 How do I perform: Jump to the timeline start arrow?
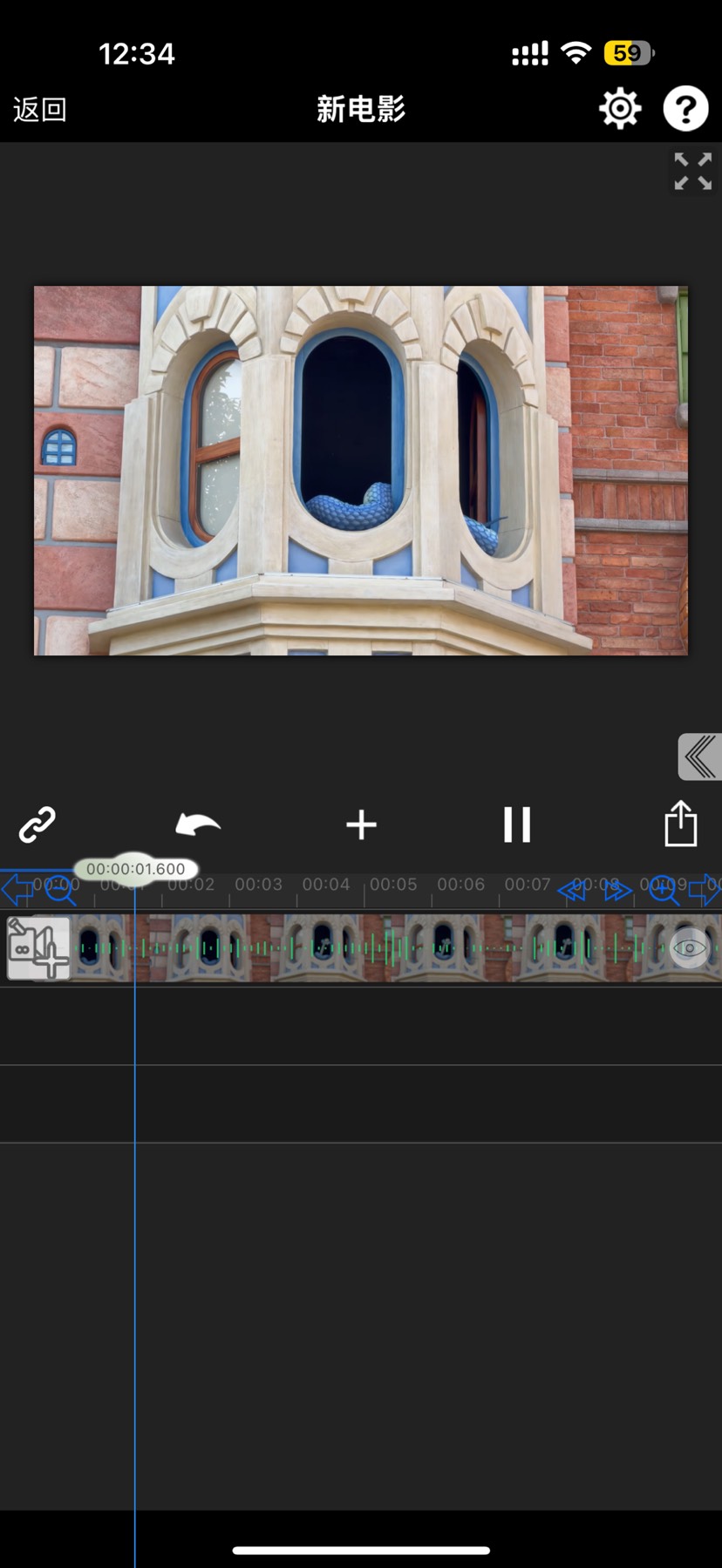(15, 890)
